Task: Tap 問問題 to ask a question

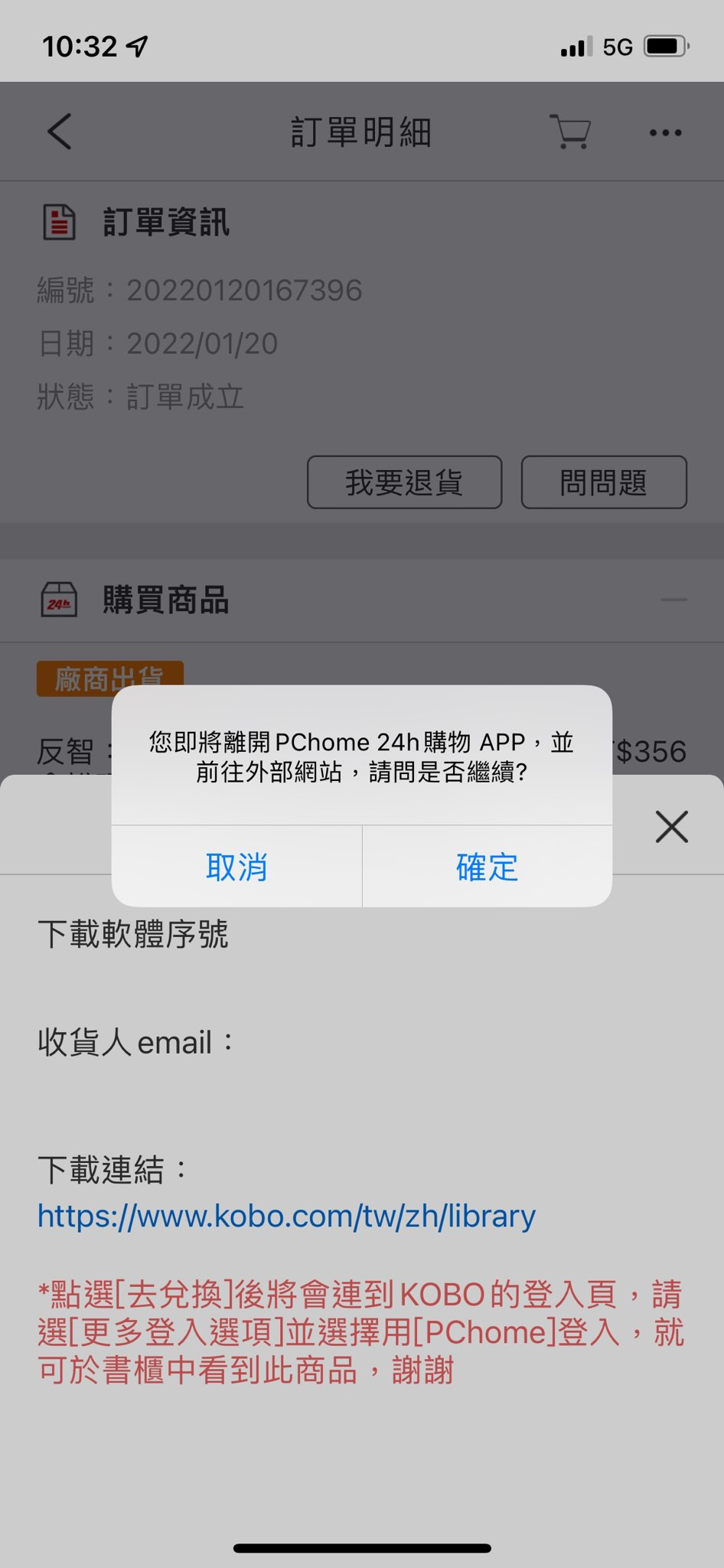Action: click(x=603, y=482)
